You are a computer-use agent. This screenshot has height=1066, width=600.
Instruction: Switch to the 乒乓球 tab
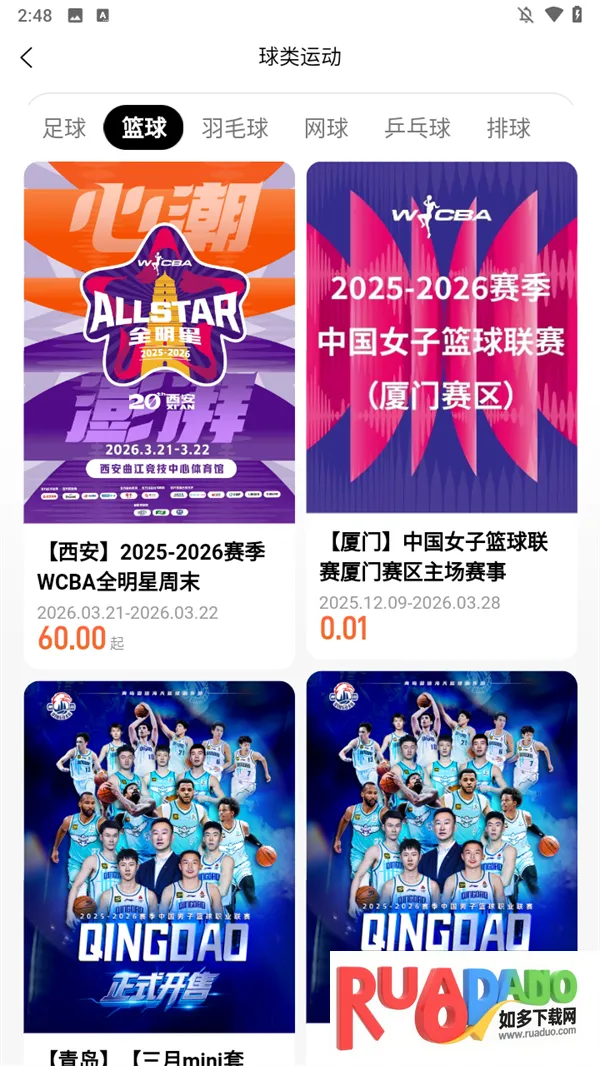[417, 128]
